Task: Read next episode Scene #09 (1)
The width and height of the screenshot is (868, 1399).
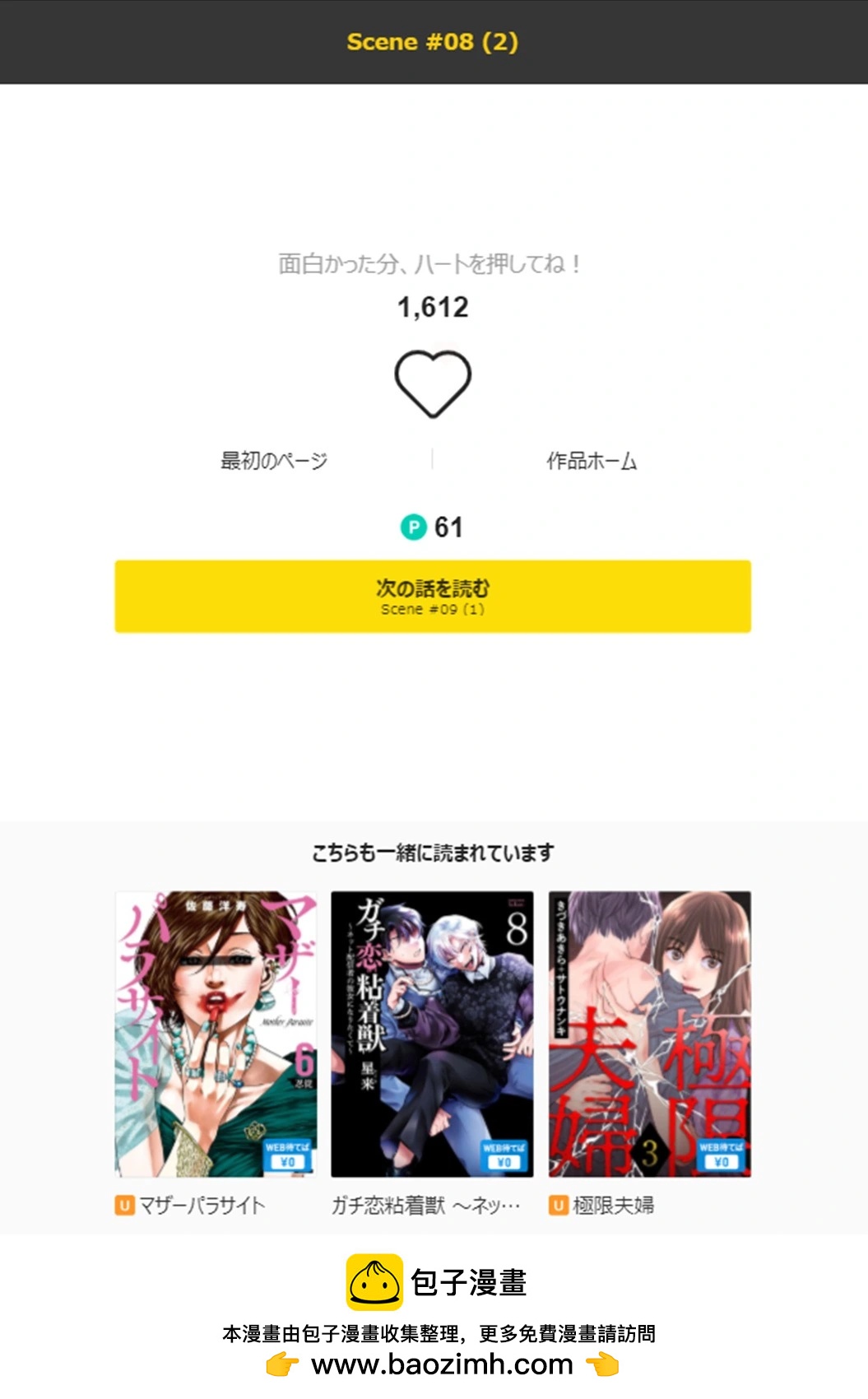Action: click(433, 597)
